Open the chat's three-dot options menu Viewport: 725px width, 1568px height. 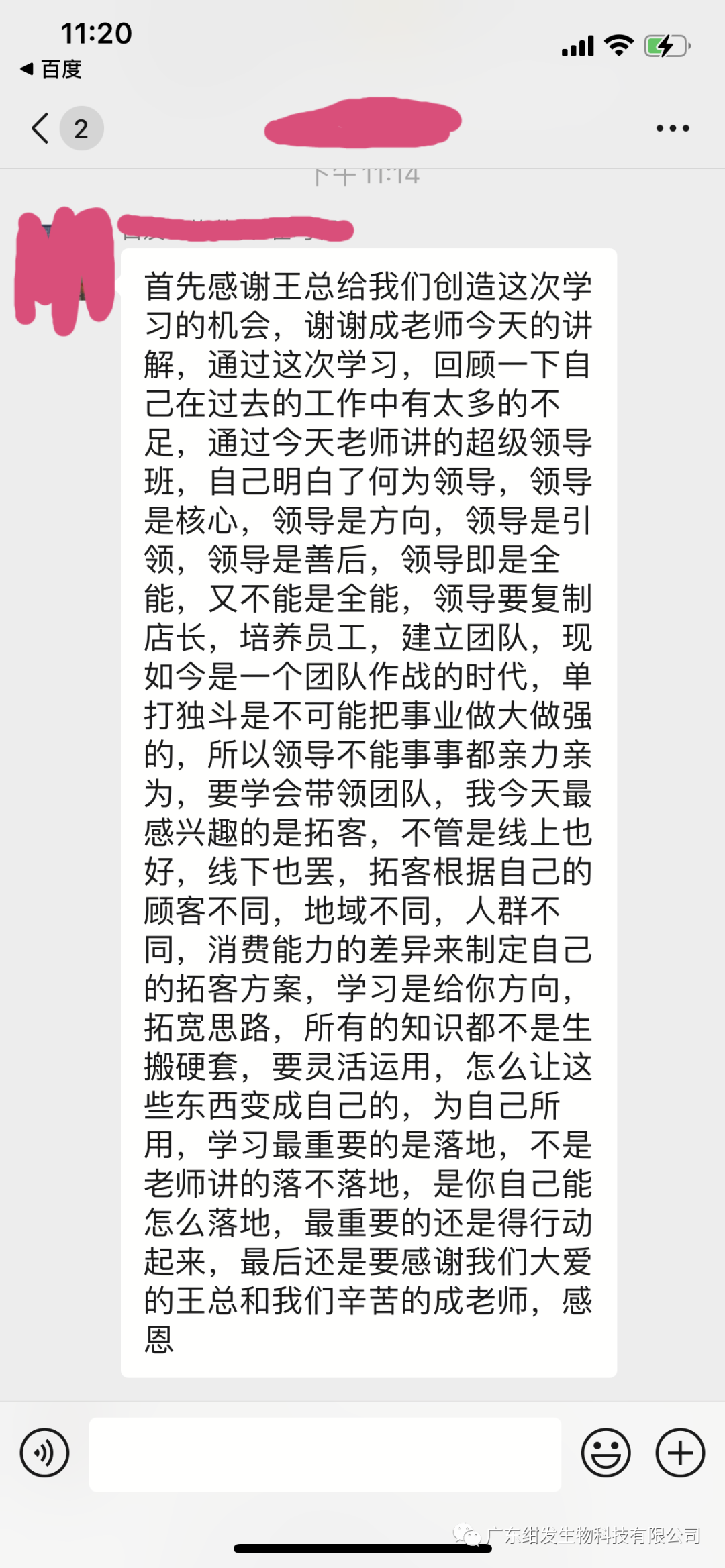(x=673, y=128)
